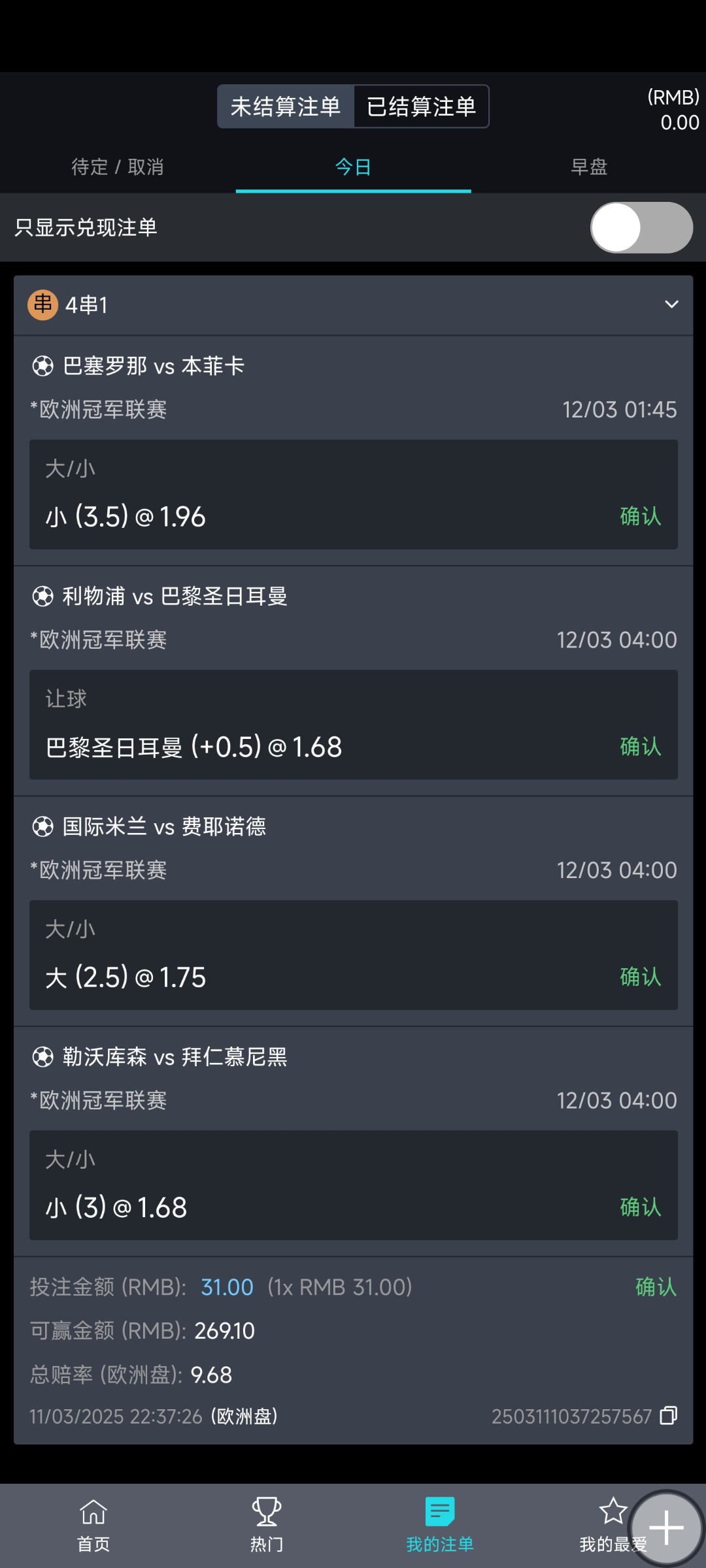706x1568 pixels.
Task: Open the 早盘 tab
Action: [x=588, y=167]
